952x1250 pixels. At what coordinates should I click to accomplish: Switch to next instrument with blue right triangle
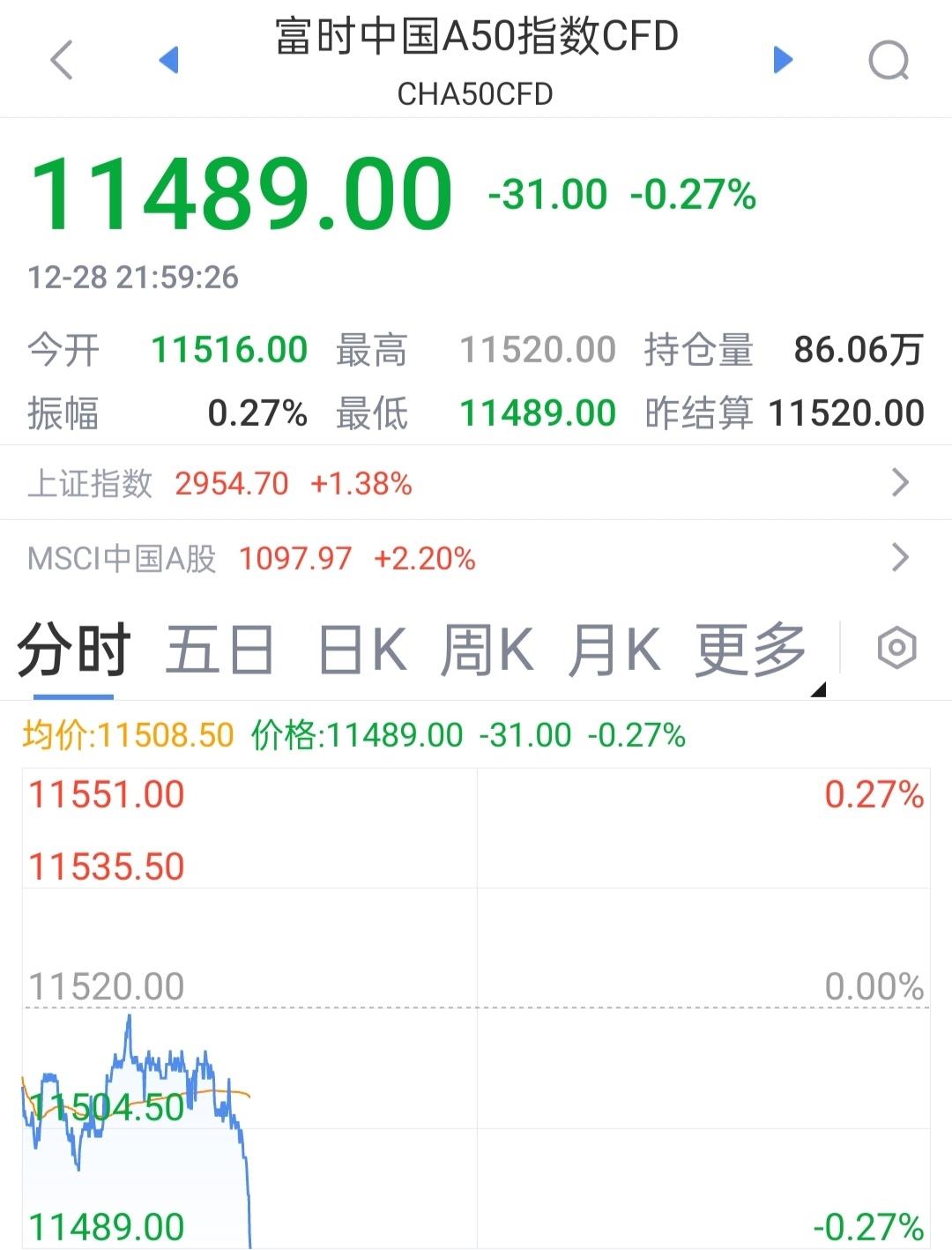click(x=782, y=60)
